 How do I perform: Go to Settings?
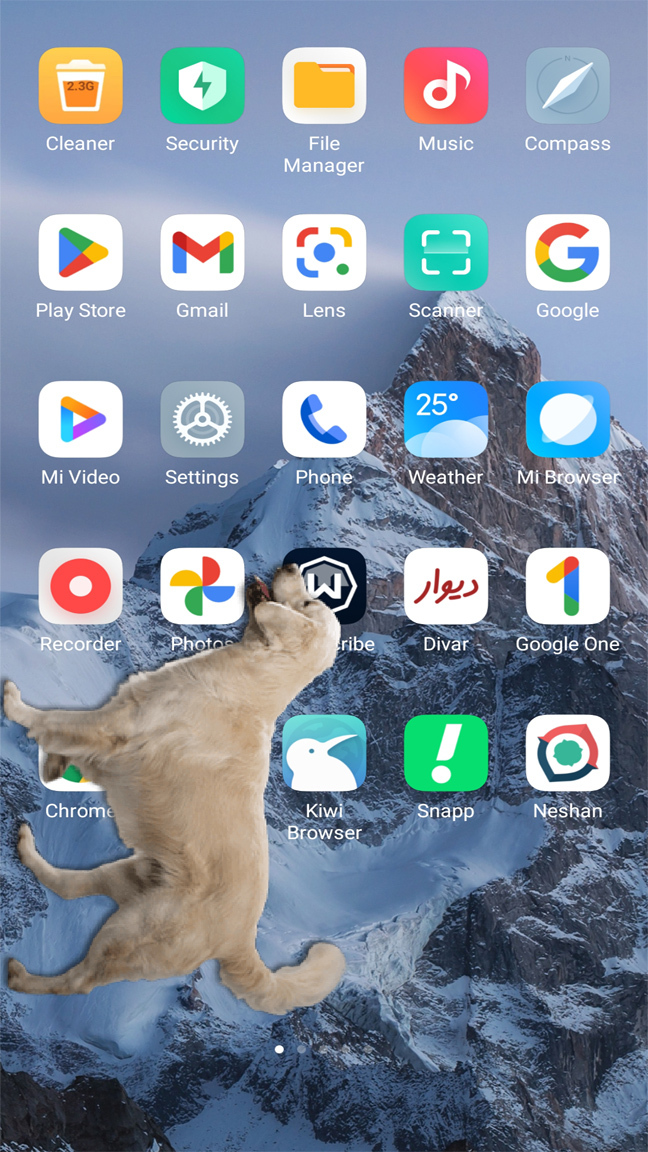click(202, 420)
